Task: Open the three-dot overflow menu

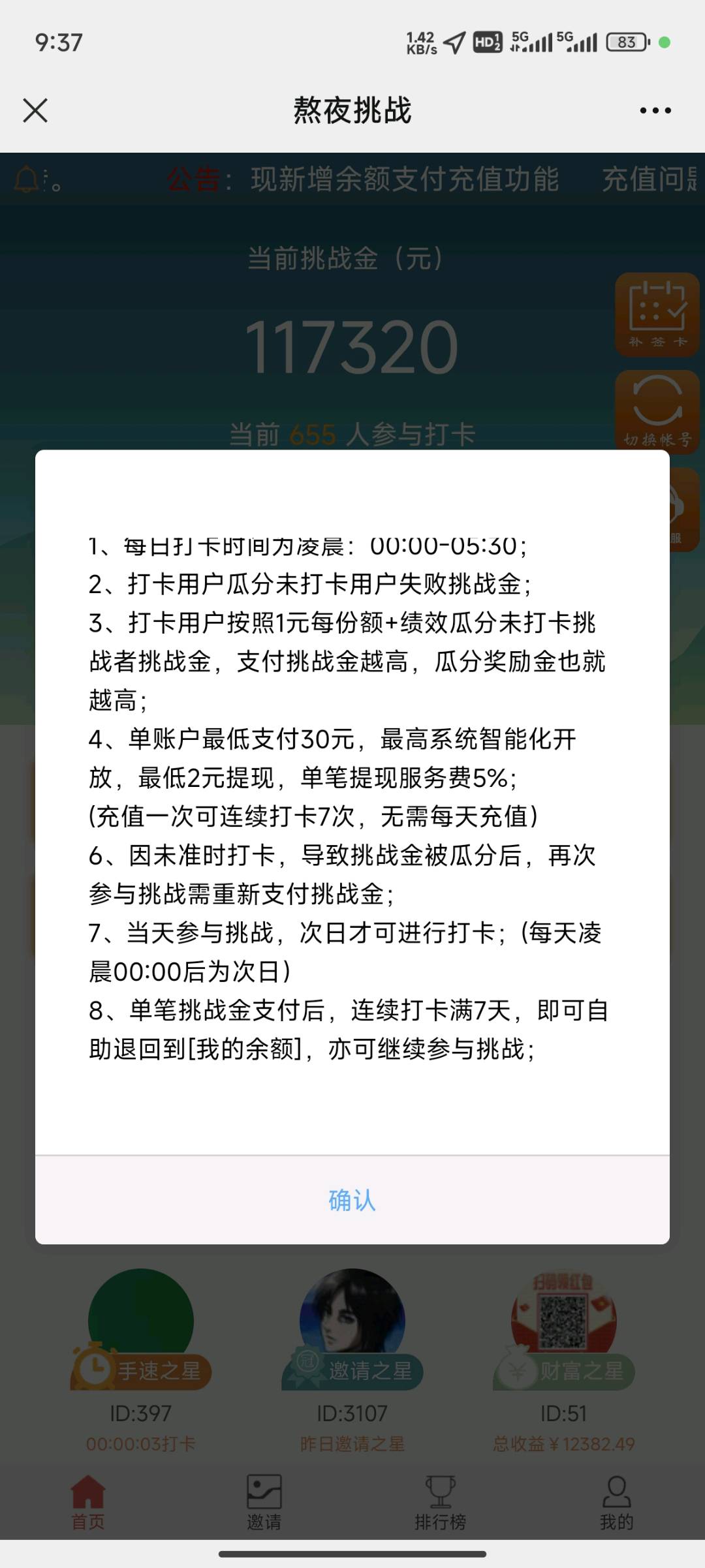Action: (x=655, y=110)
